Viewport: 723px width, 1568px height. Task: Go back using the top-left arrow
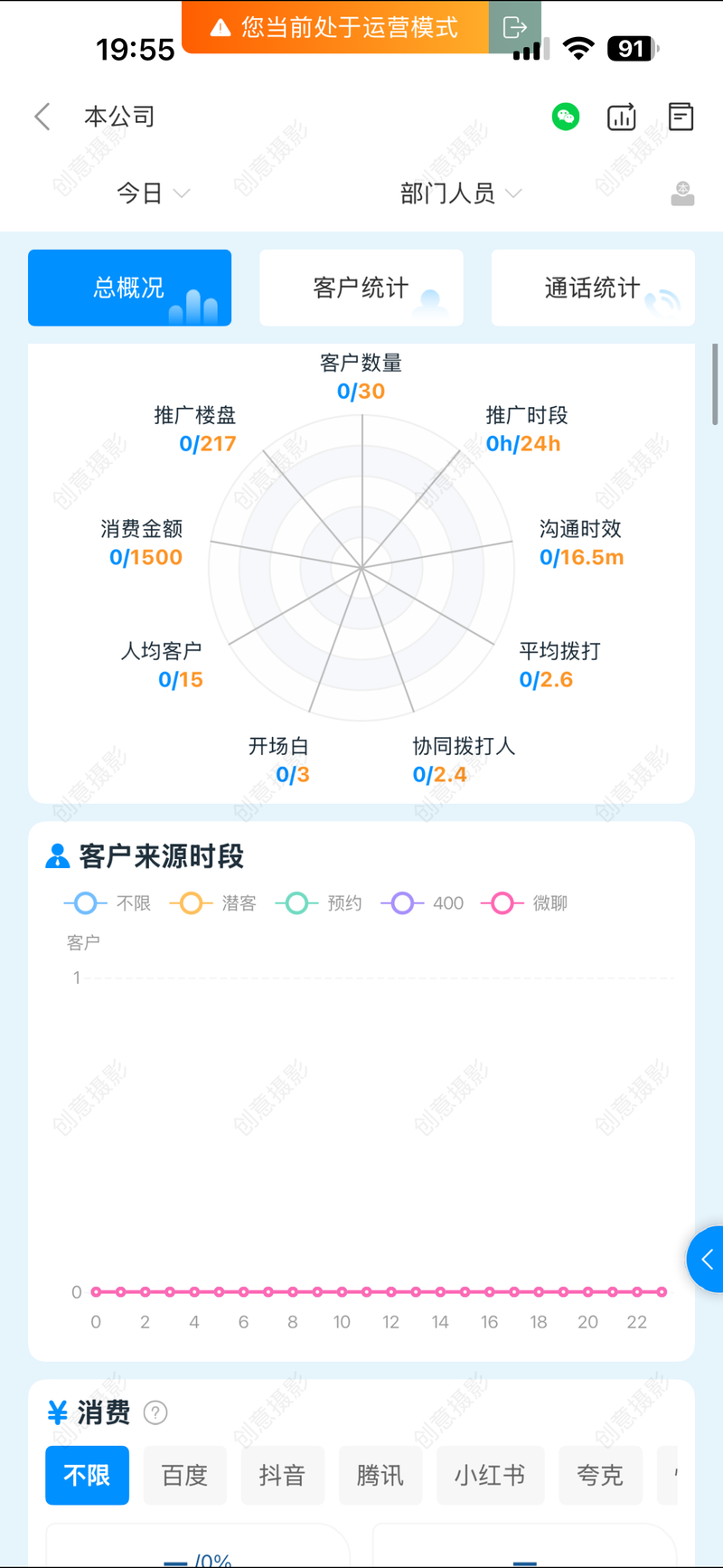click(42, 117)
